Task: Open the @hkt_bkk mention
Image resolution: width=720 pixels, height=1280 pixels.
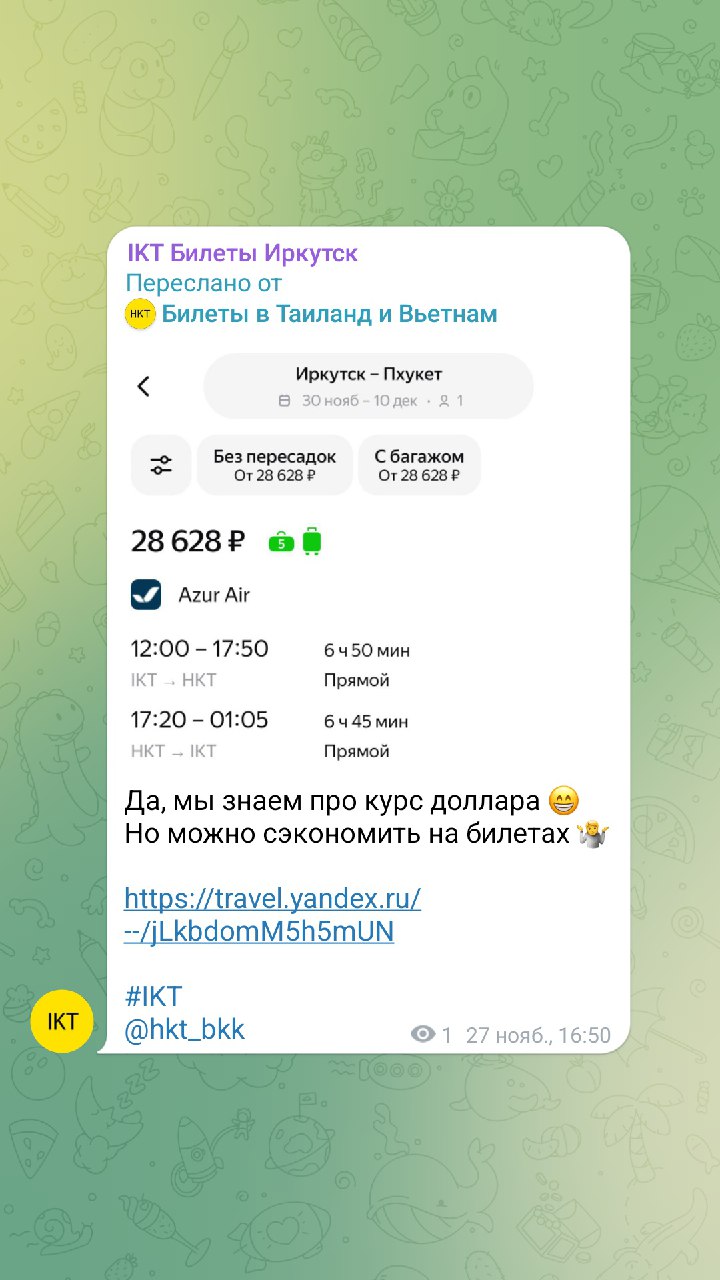Action: tap(184, 1029)
